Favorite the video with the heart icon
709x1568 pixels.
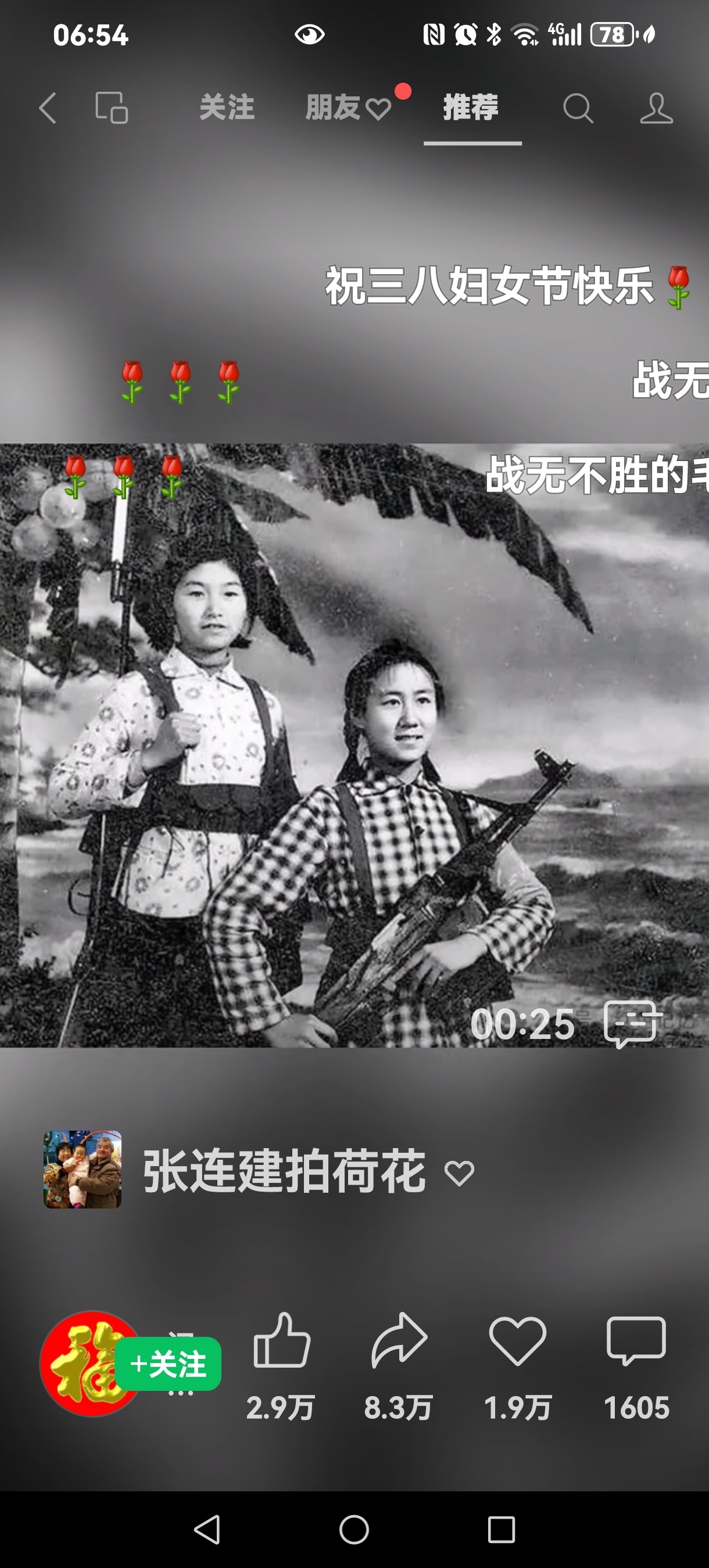(517, 1342)
